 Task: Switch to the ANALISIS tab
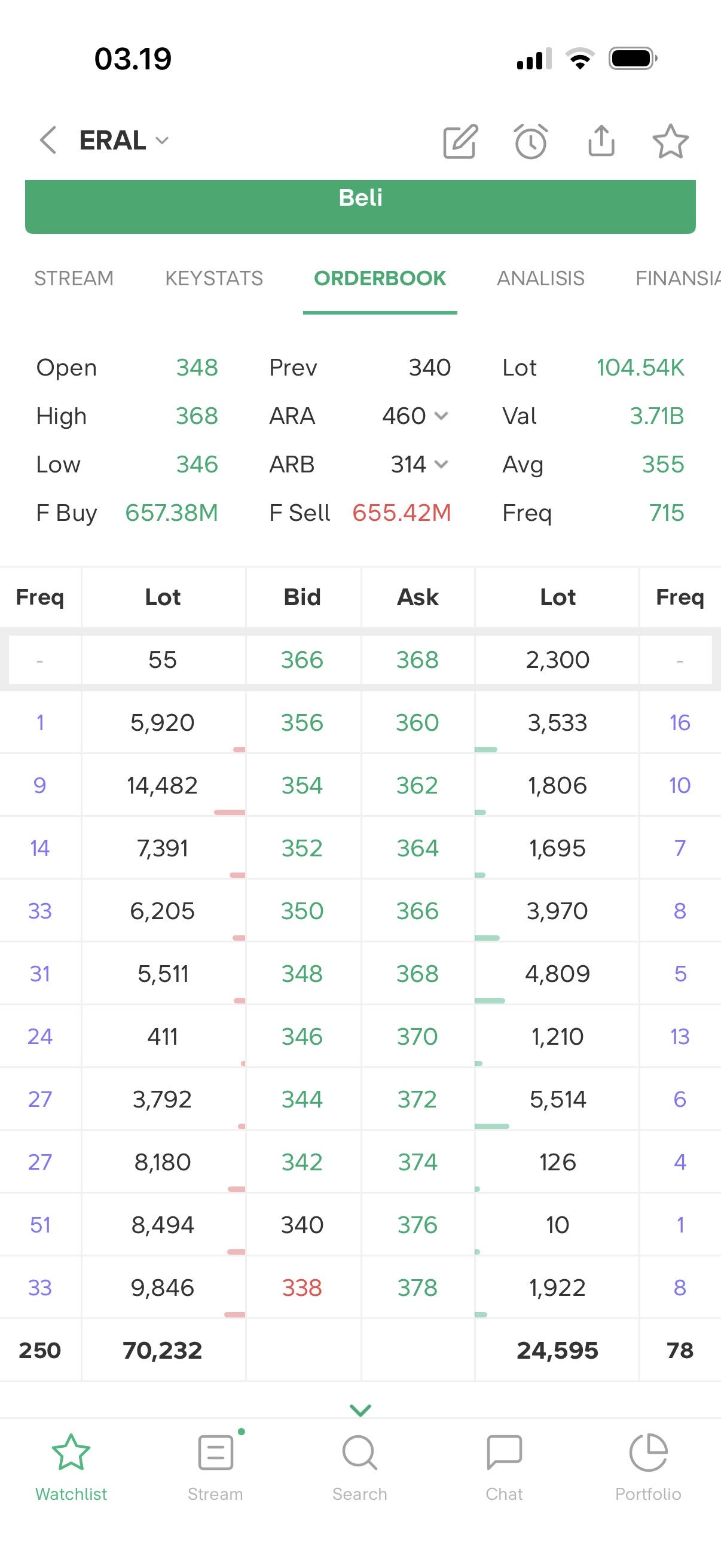[x=540, y=279]
